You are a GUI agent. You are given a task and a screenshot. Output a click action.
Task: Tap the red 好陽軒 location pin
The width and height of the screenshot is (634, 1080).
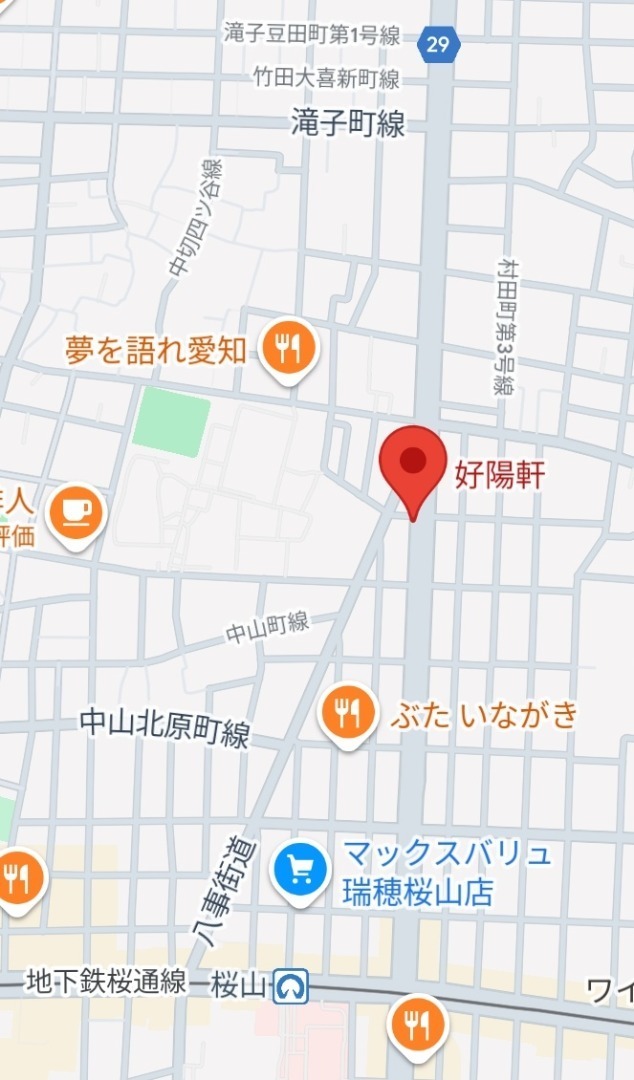point(413,464)
